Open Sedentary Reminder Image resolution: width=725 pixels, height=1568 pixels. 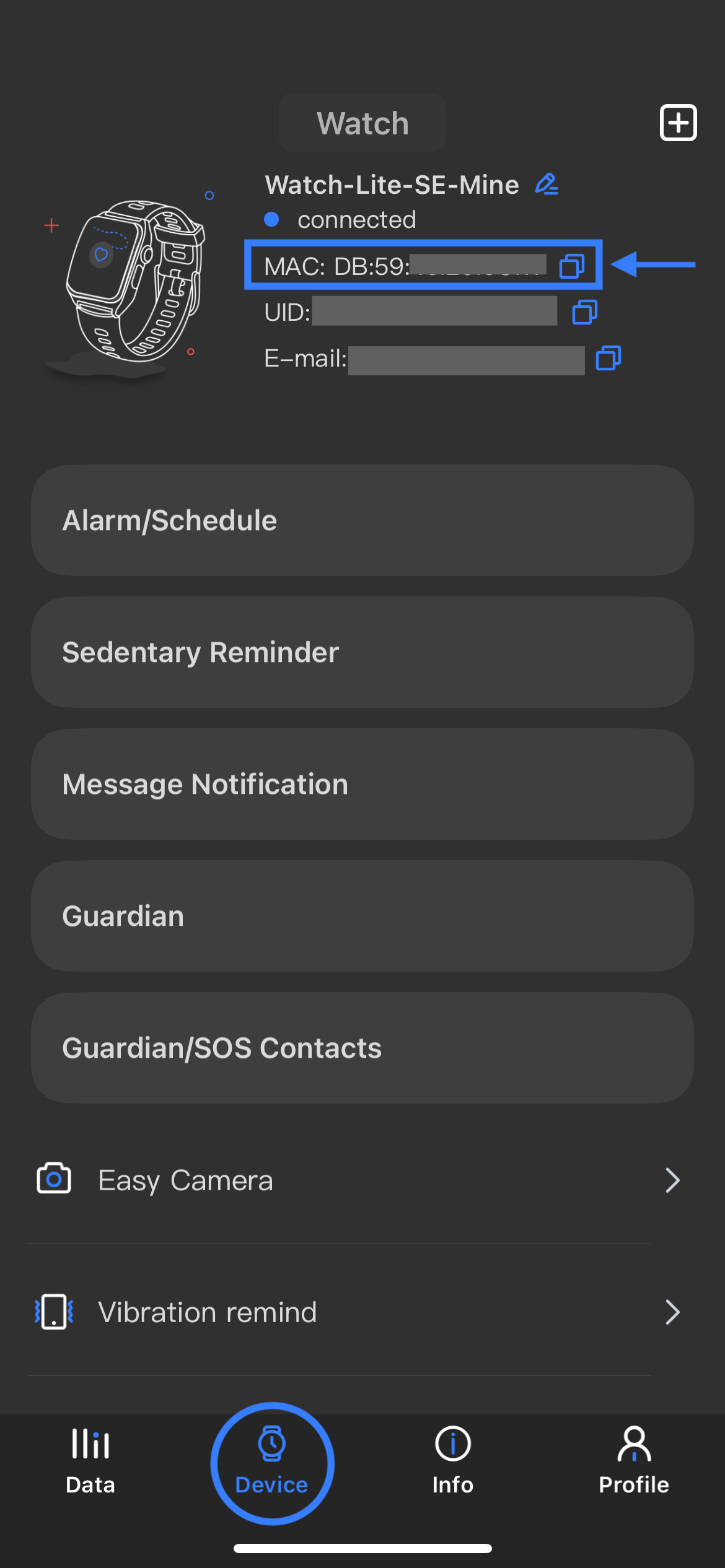tap(362, 652)
